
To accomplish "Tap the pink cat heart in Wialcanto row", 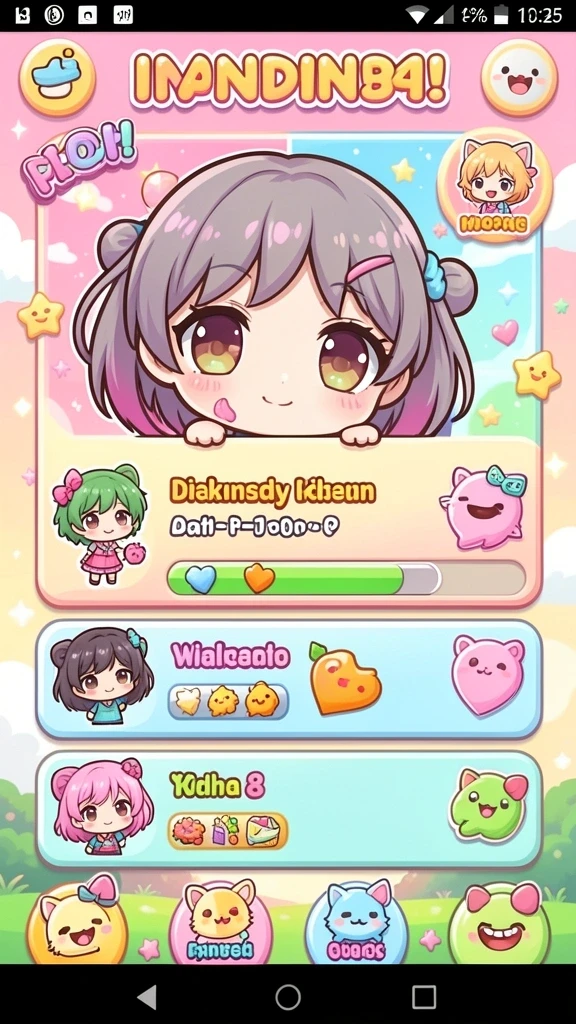I will click(488, 675).
